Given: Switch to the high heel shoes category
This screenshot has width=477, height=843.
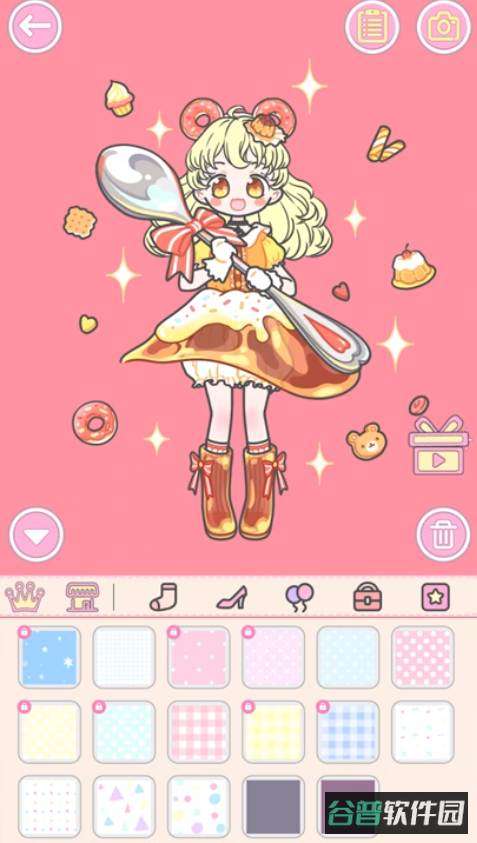Looking at the screenshot, I should 232,597.
